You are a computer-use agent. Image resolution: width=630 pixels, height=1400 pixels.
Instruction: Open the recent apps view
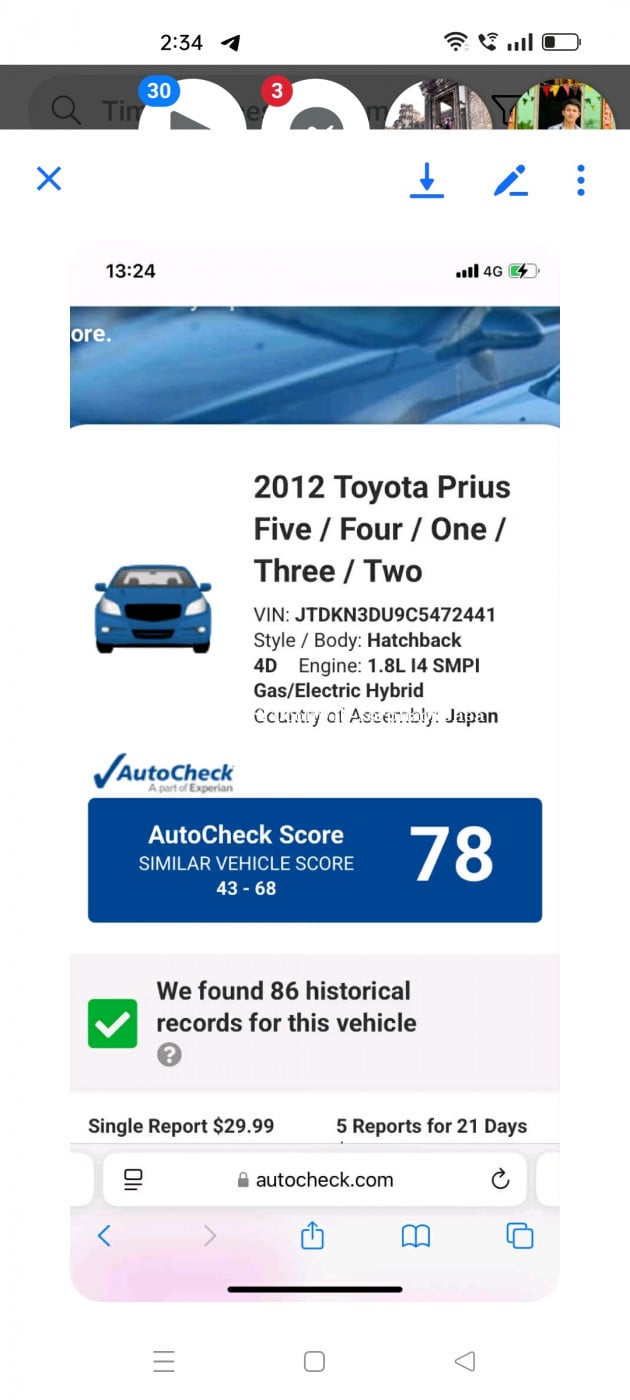(x=164, y=1361)
